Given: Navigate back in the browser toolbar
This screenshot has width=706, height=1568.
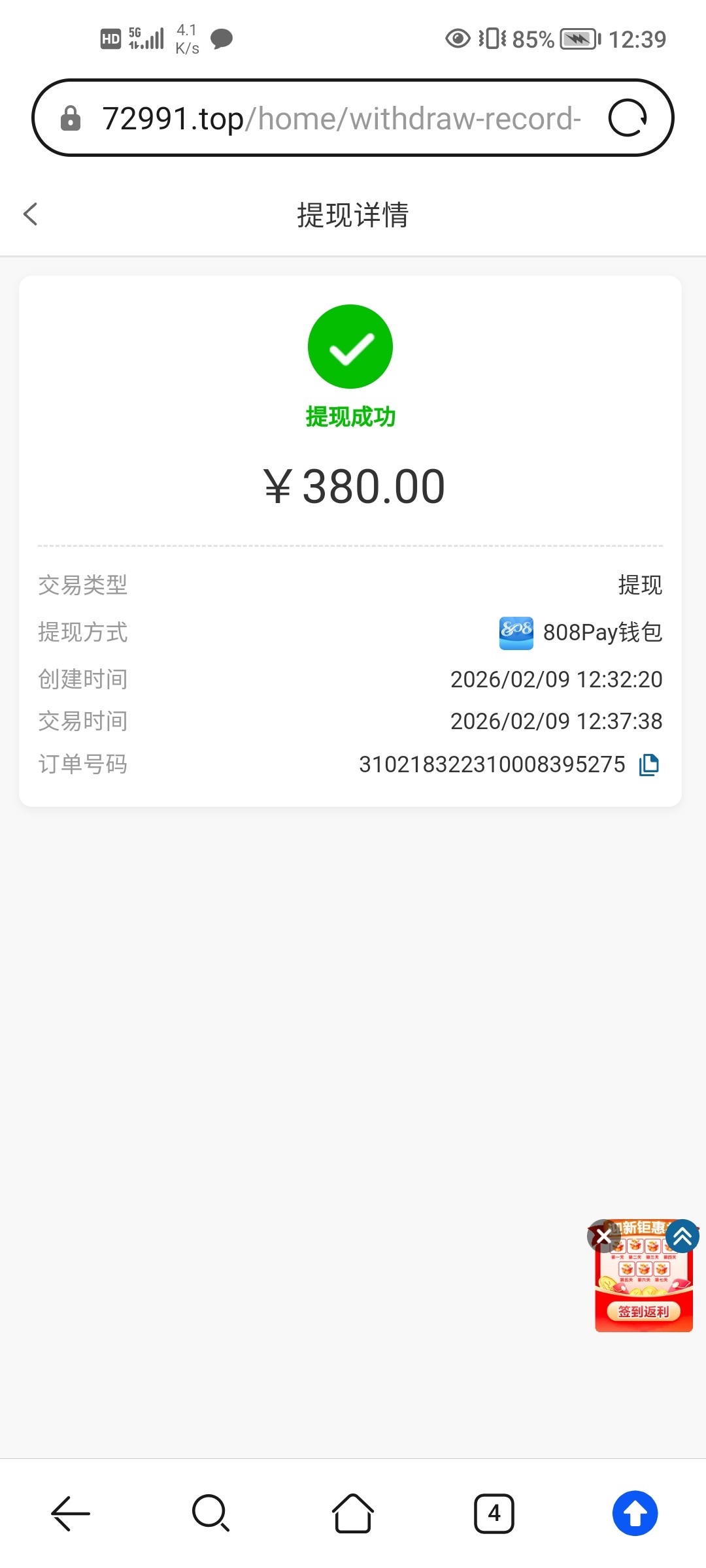Looking at the screenshot, I should 71,1513.
